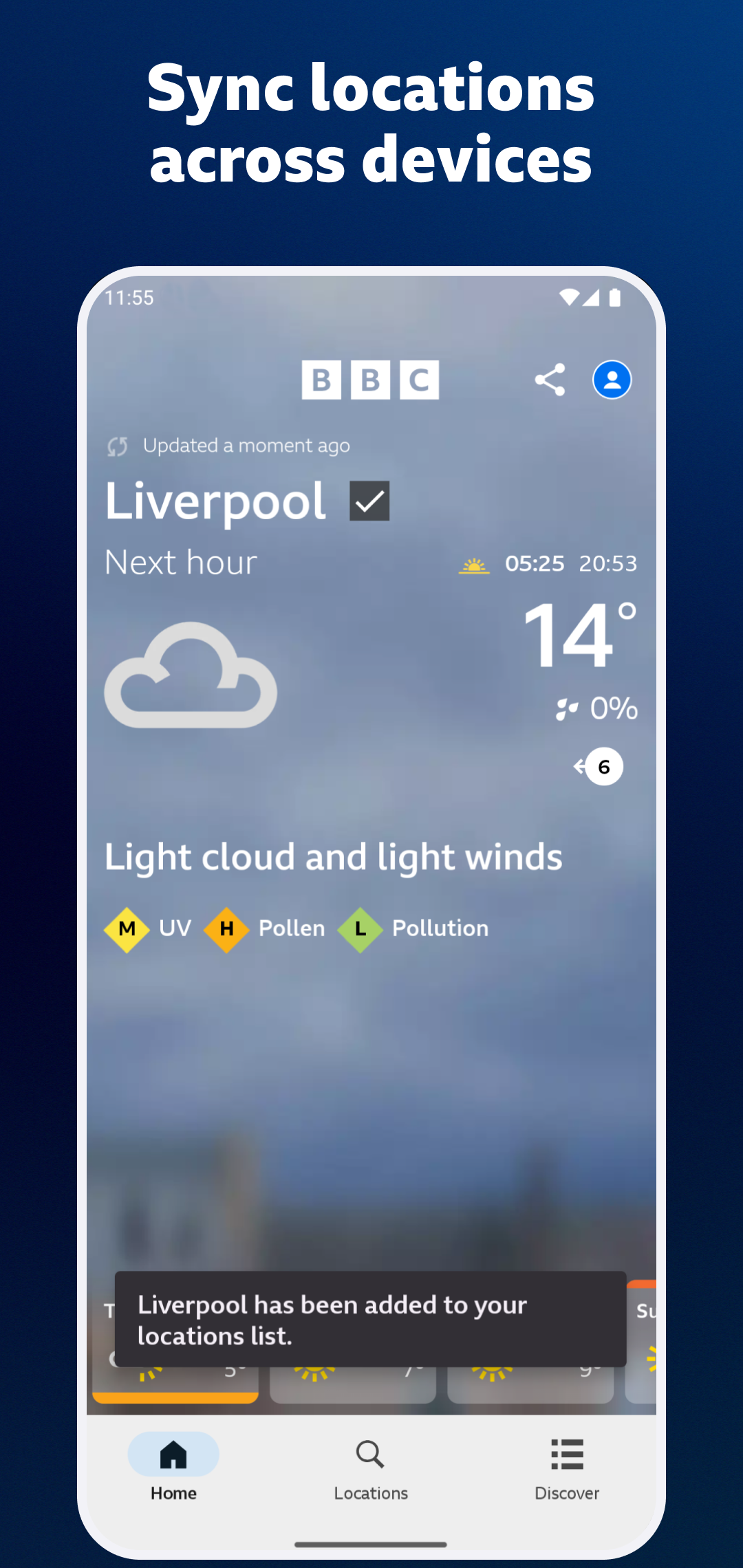Refresh the weather data
Screen dimensions: 743x1568
(118, 446)
